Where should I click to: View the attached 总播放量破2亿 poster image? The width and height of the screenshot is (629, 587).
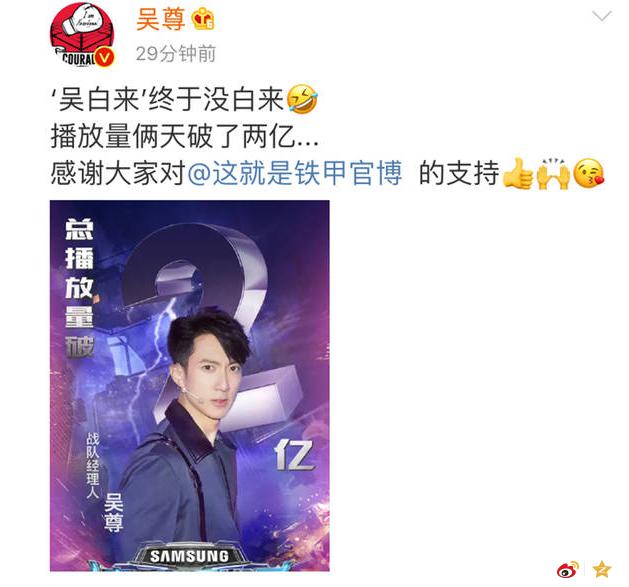pos(190,385)
